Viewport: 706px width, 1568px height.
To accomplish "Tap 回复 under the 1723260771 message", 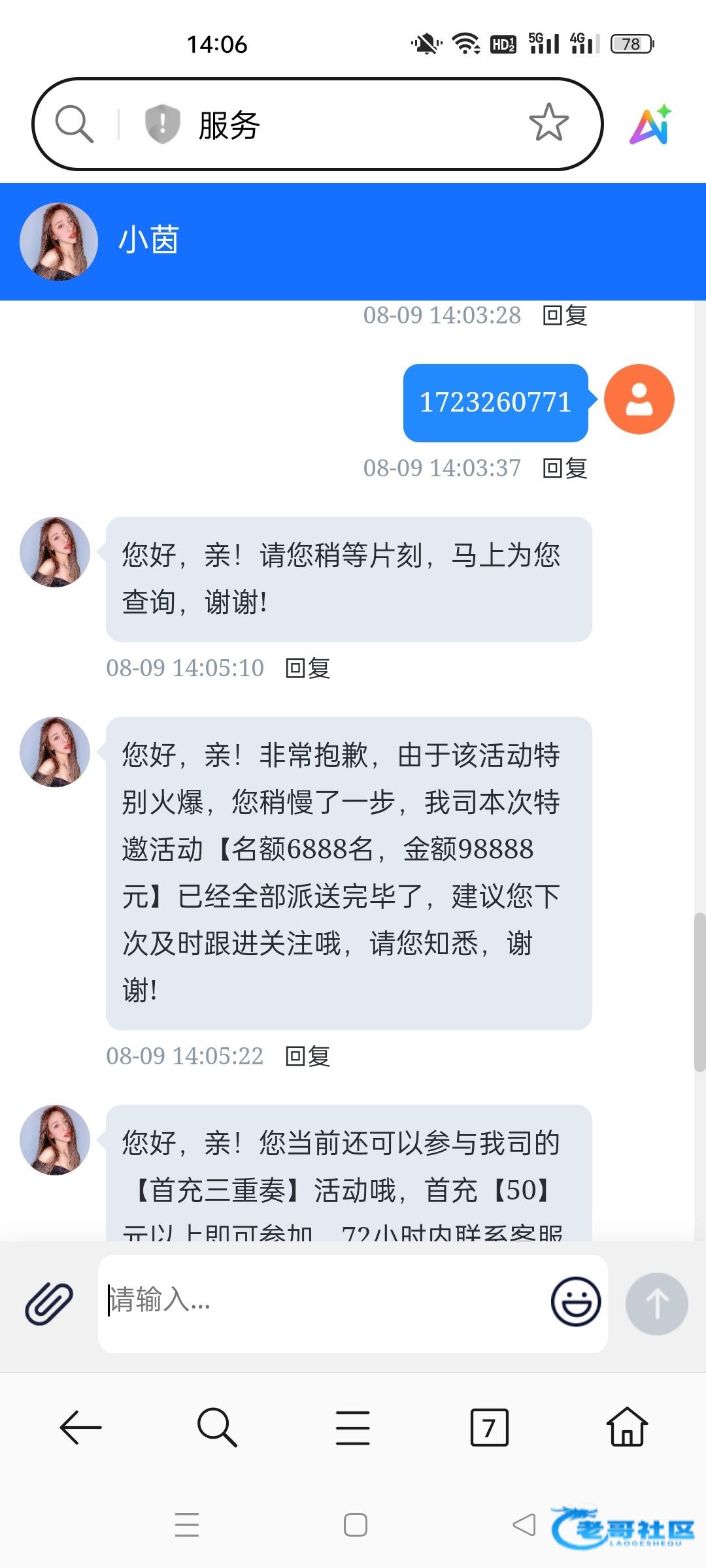I will click(565, 468).
